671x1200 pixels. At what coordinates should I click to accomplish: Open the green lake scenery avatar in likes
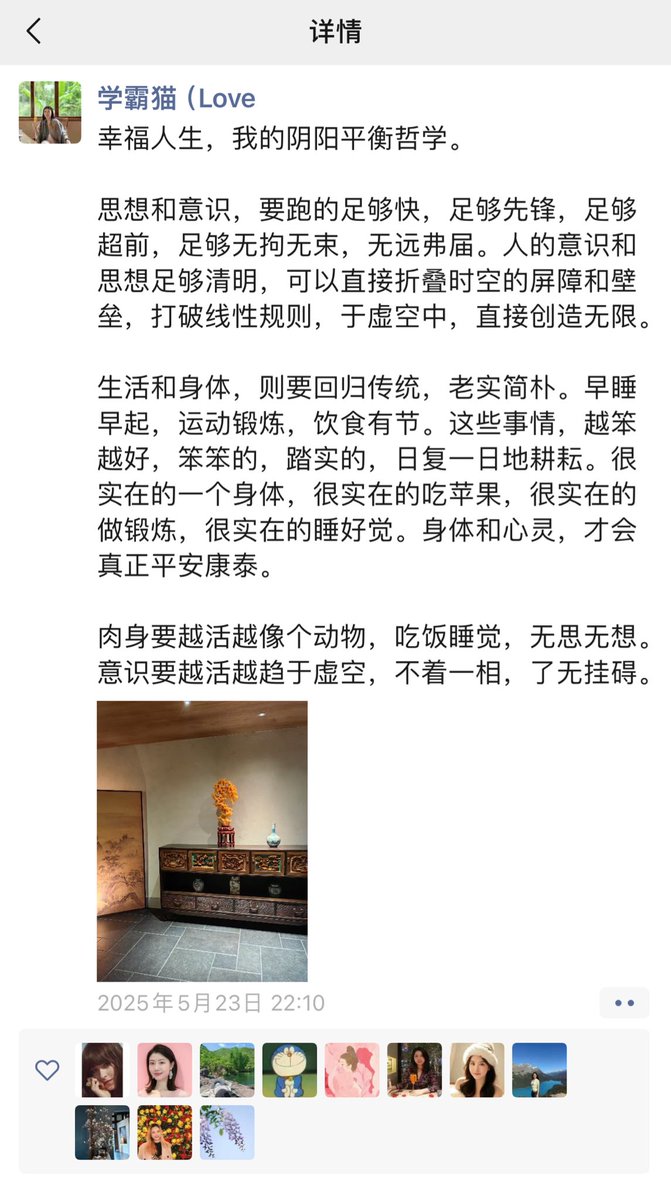(227, 1070)
